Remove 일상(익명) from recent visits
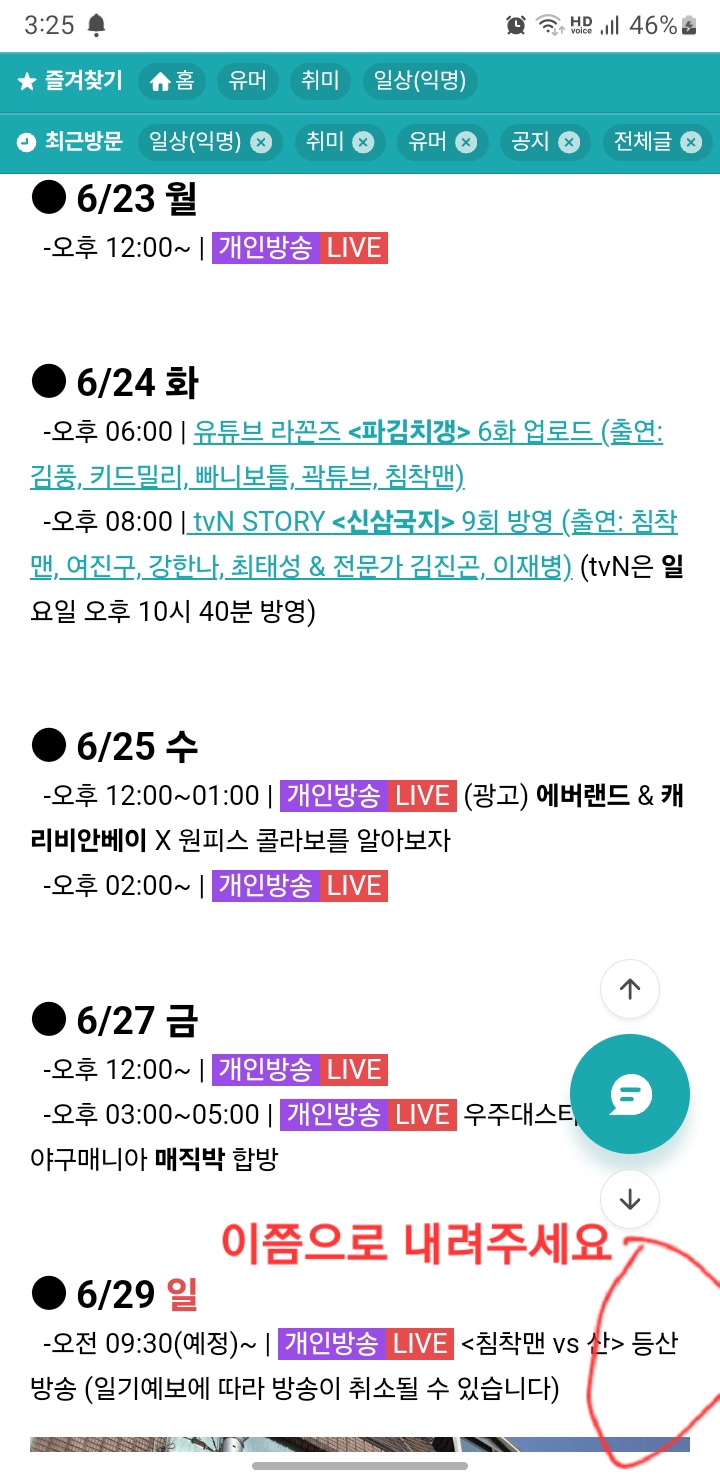This screenshot has height=1480, width=720. click(261, 142)
